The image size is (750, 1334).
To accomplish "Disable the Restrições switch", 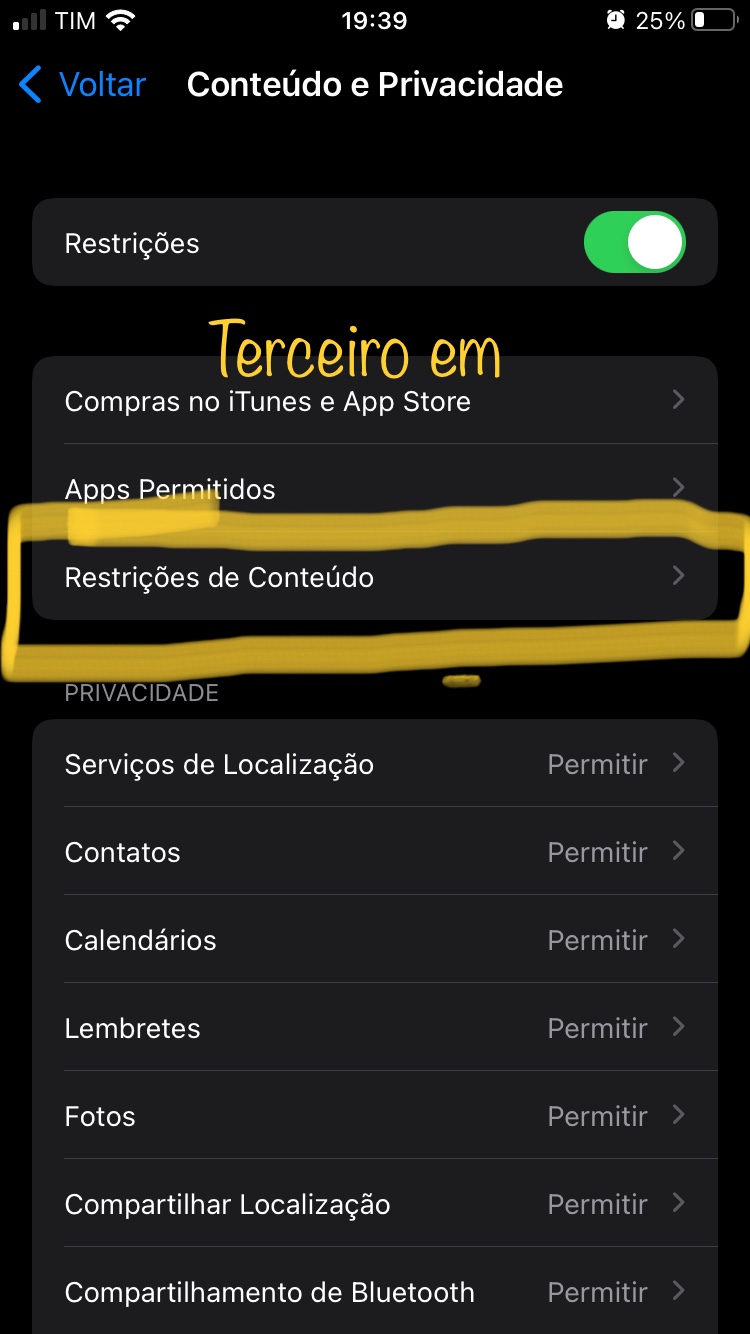I will coord(634,243).
